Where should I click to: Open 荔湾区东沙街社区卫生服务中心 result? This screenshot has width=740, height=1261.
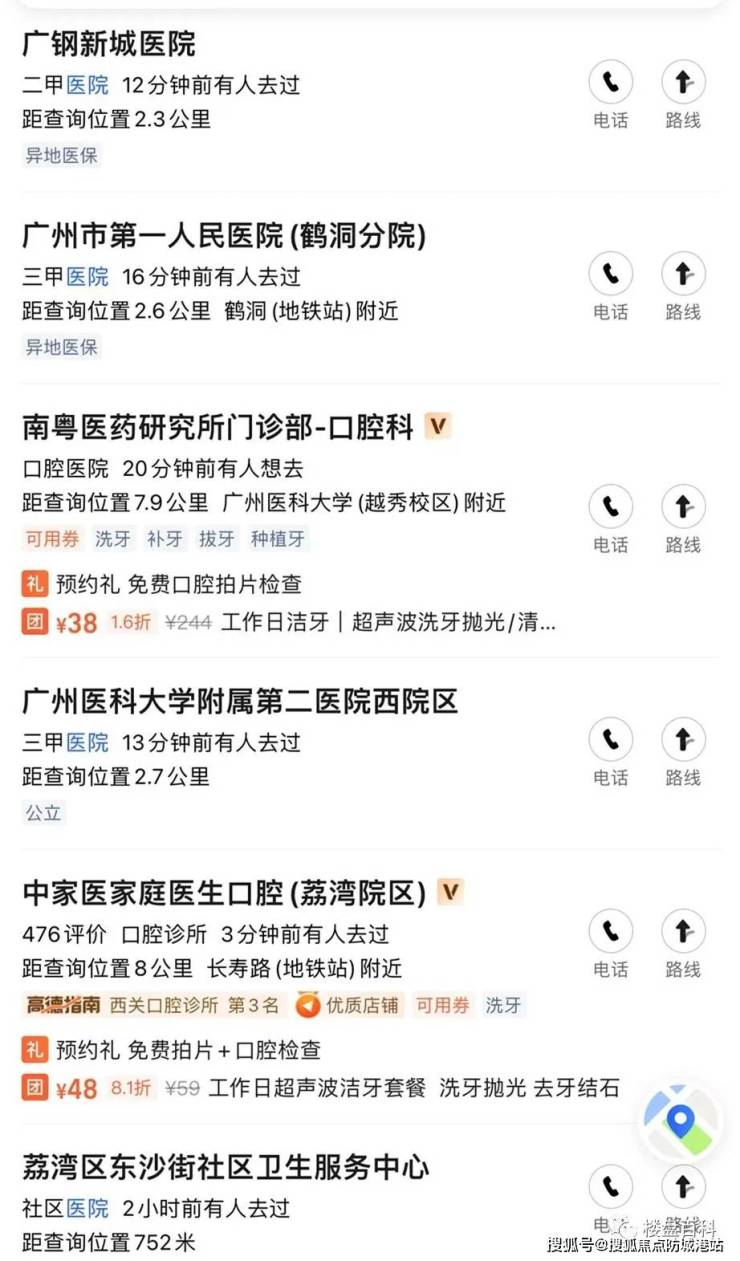(x=226, y=1167)
